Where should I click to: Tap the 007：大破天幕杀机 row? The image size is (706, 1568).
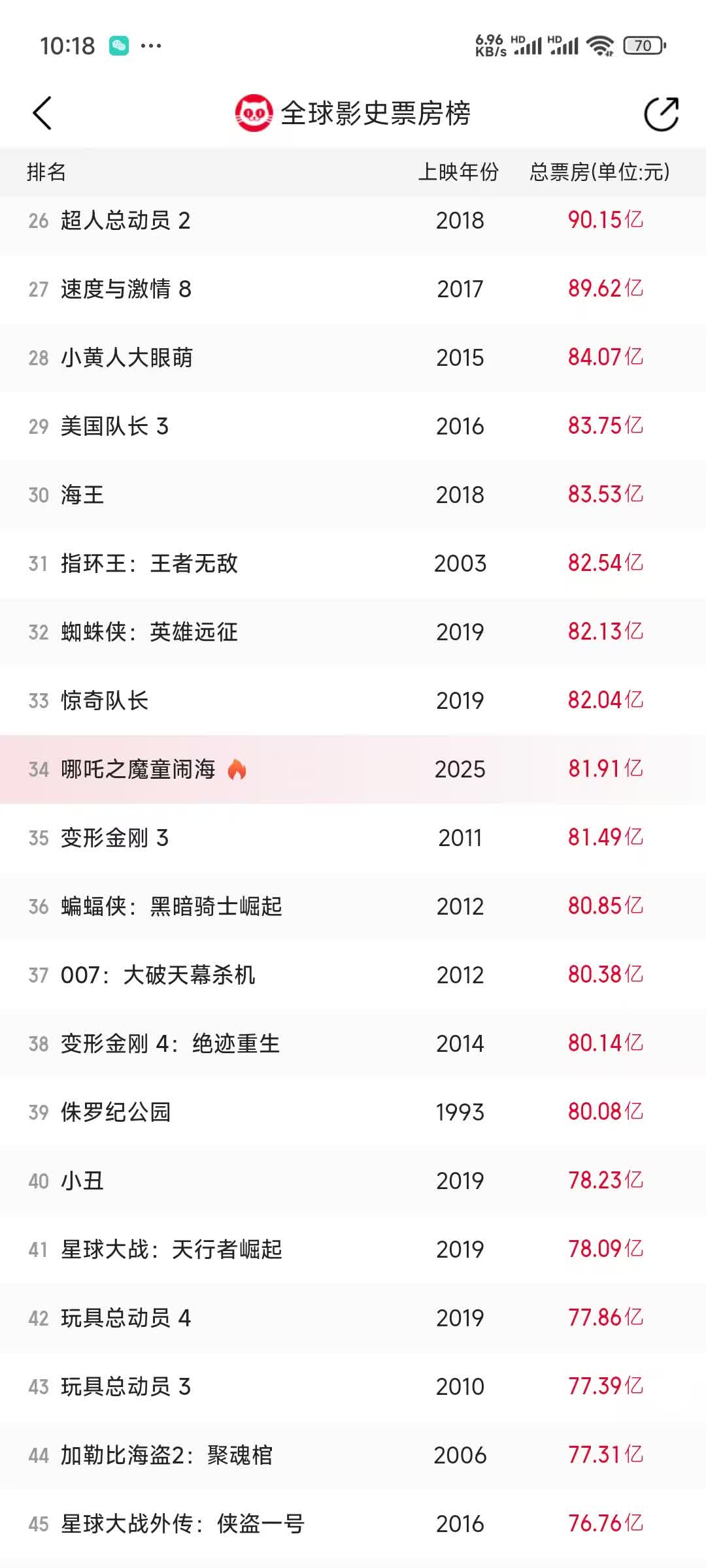[x=353, y=975]
